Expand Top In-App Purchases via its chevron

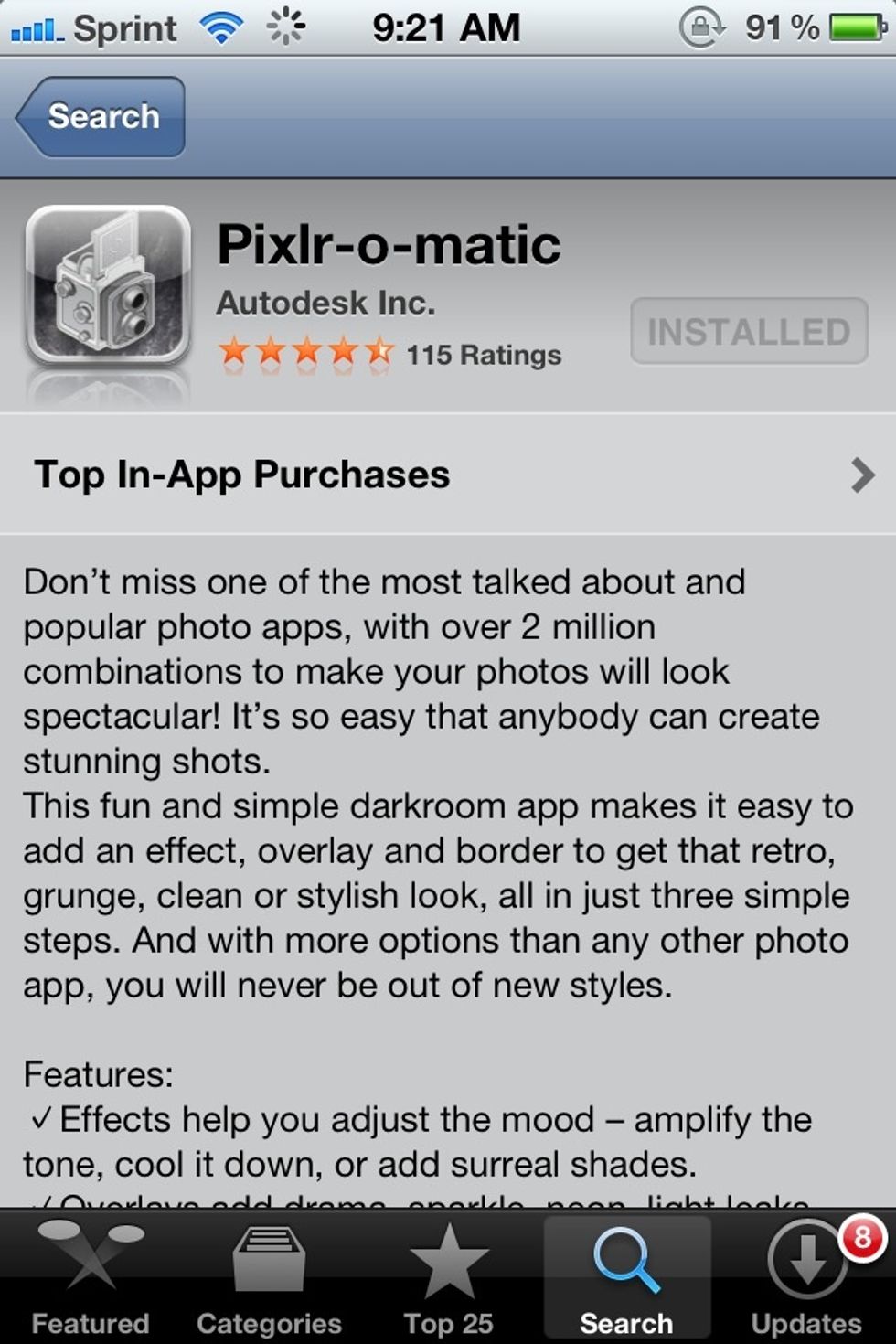coord(860,474)
